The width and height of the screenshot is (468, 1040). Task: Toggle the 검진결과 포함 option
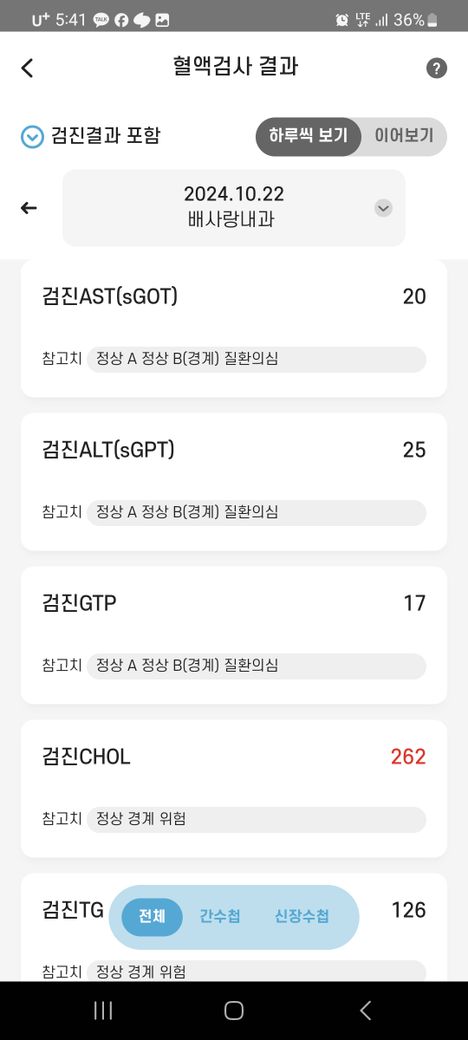click(x=91, y=136)
